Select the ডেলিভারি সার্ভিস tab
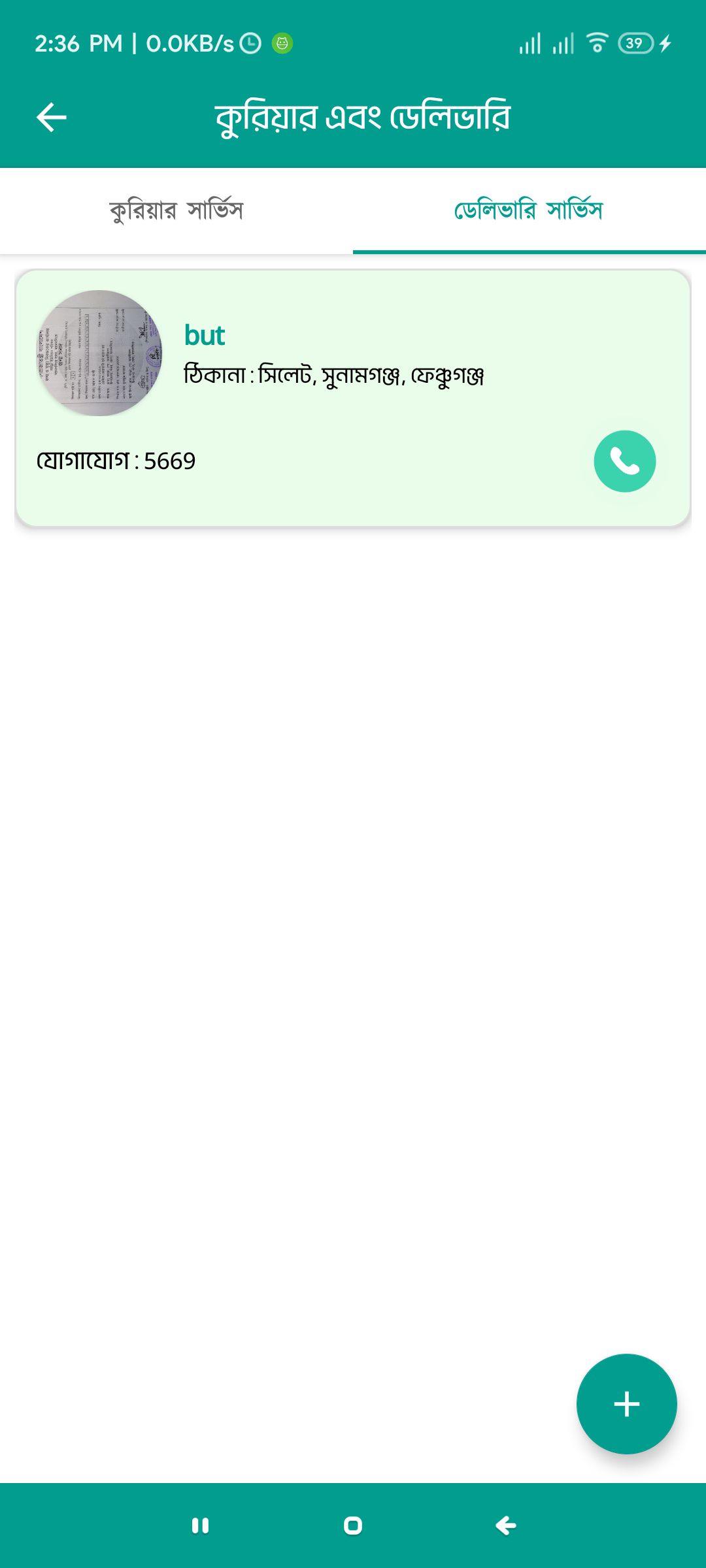Image resolution: width=706 pixels, height=1568 pixels. pyautogui.click(x=529, y=210)
